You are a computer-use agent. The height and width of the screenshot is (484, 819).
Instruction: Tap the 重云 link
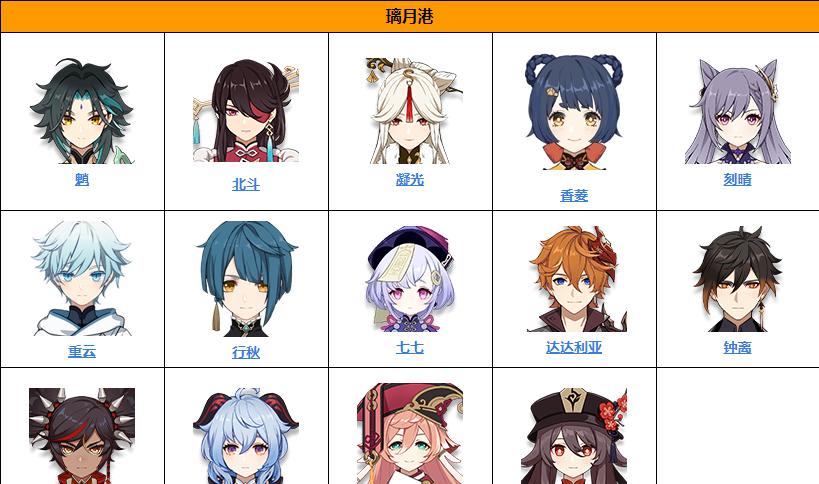[x=82, y=352]
